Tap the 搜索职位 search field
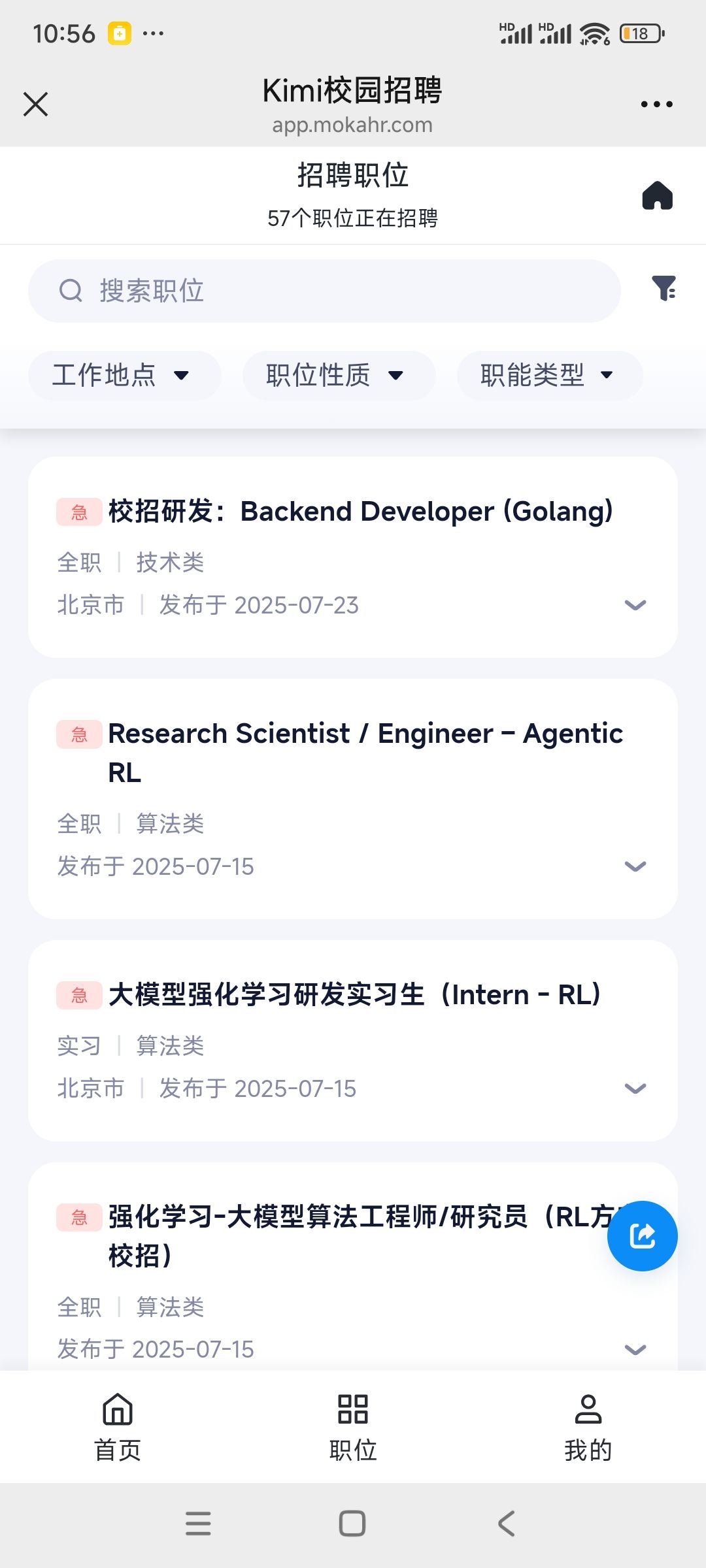 coord(324,291)
